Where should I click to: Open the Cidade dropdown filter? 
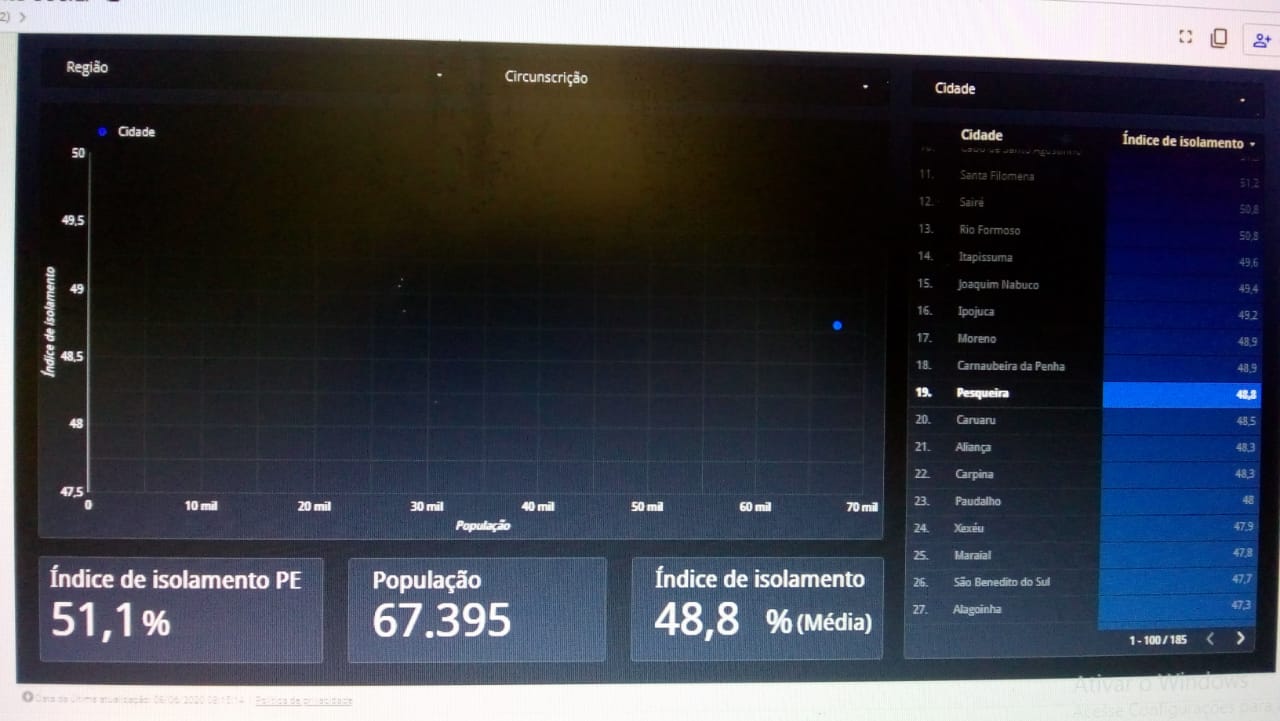1090,91
